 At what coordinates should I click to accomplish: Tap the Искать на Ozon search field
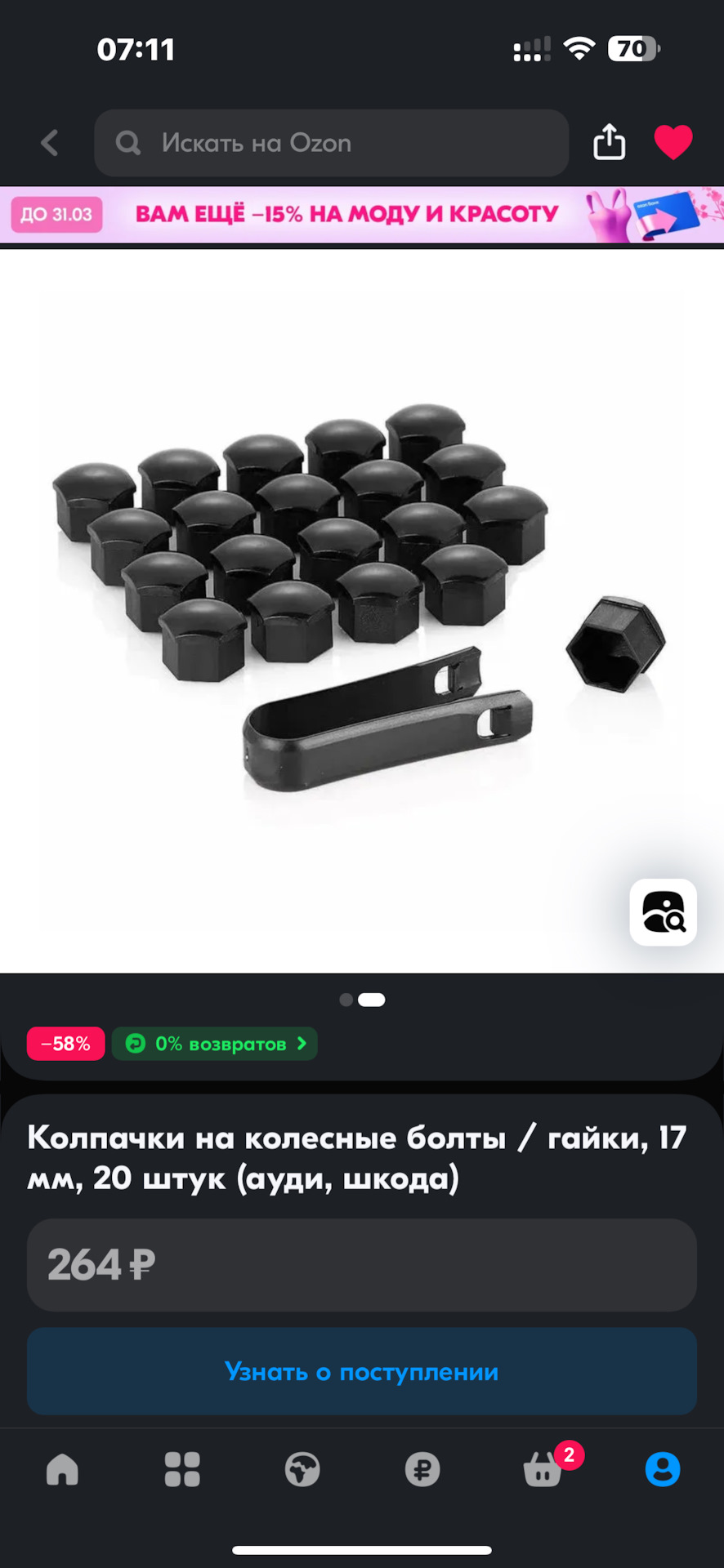click(331, 143)
